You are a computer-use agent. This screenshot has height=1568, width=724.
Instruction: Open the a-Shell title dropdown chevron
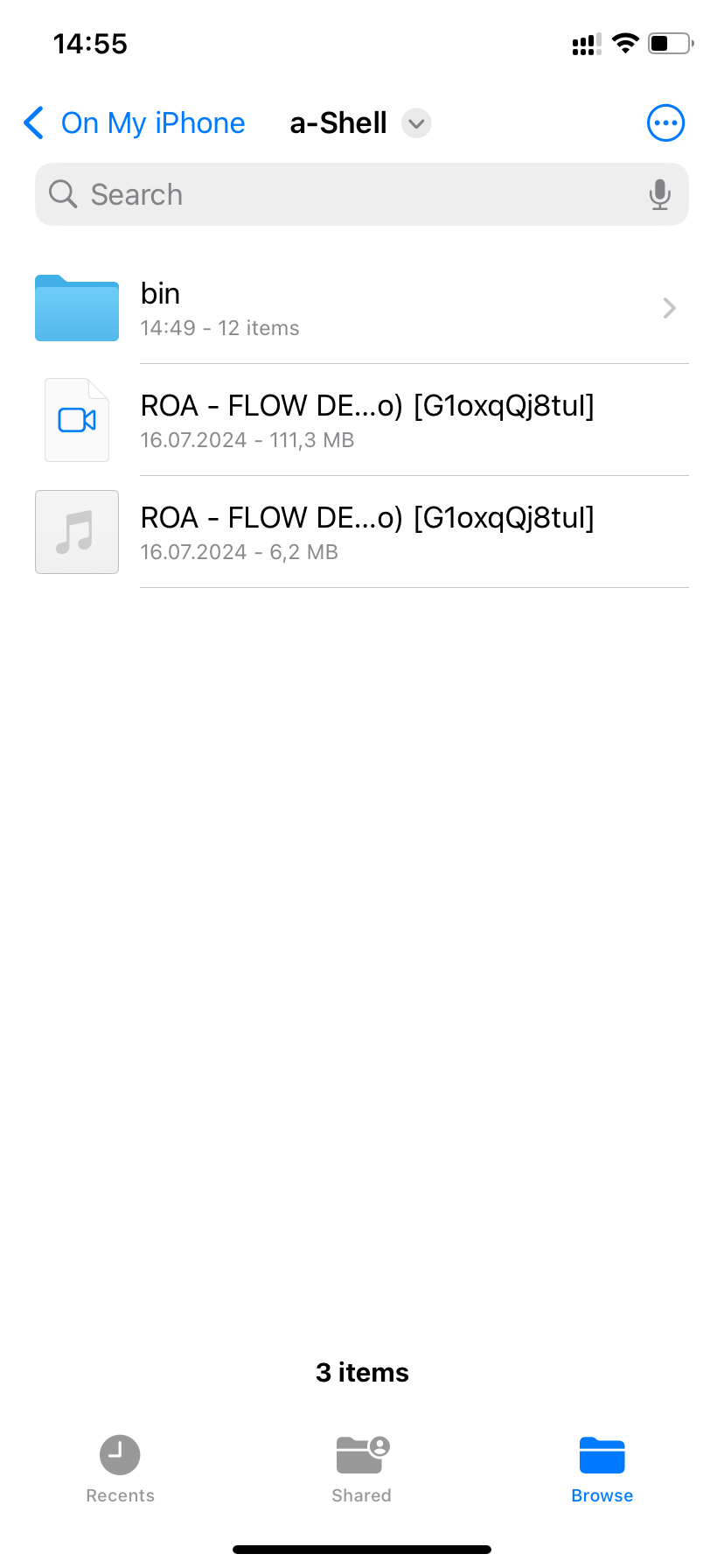pos(415,123)
